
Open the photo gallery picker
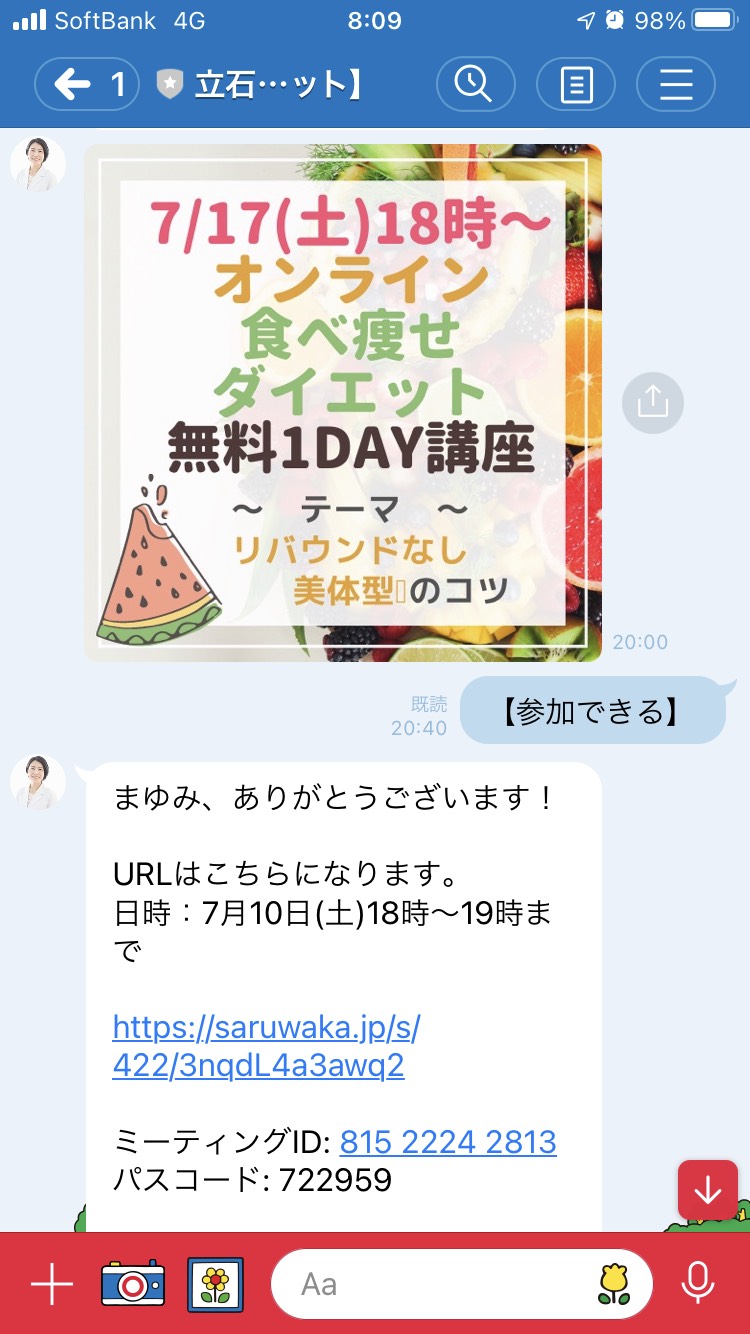(x=216, y=1283)
